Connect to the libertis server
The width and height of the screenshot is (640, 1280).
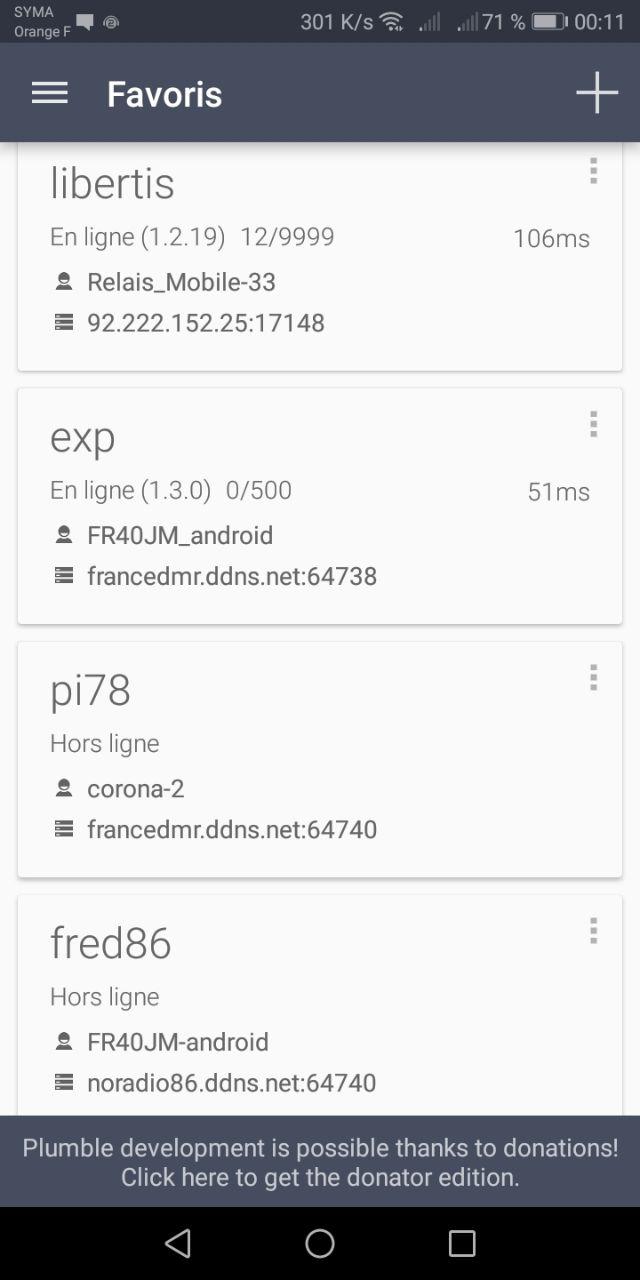[320, 256]
